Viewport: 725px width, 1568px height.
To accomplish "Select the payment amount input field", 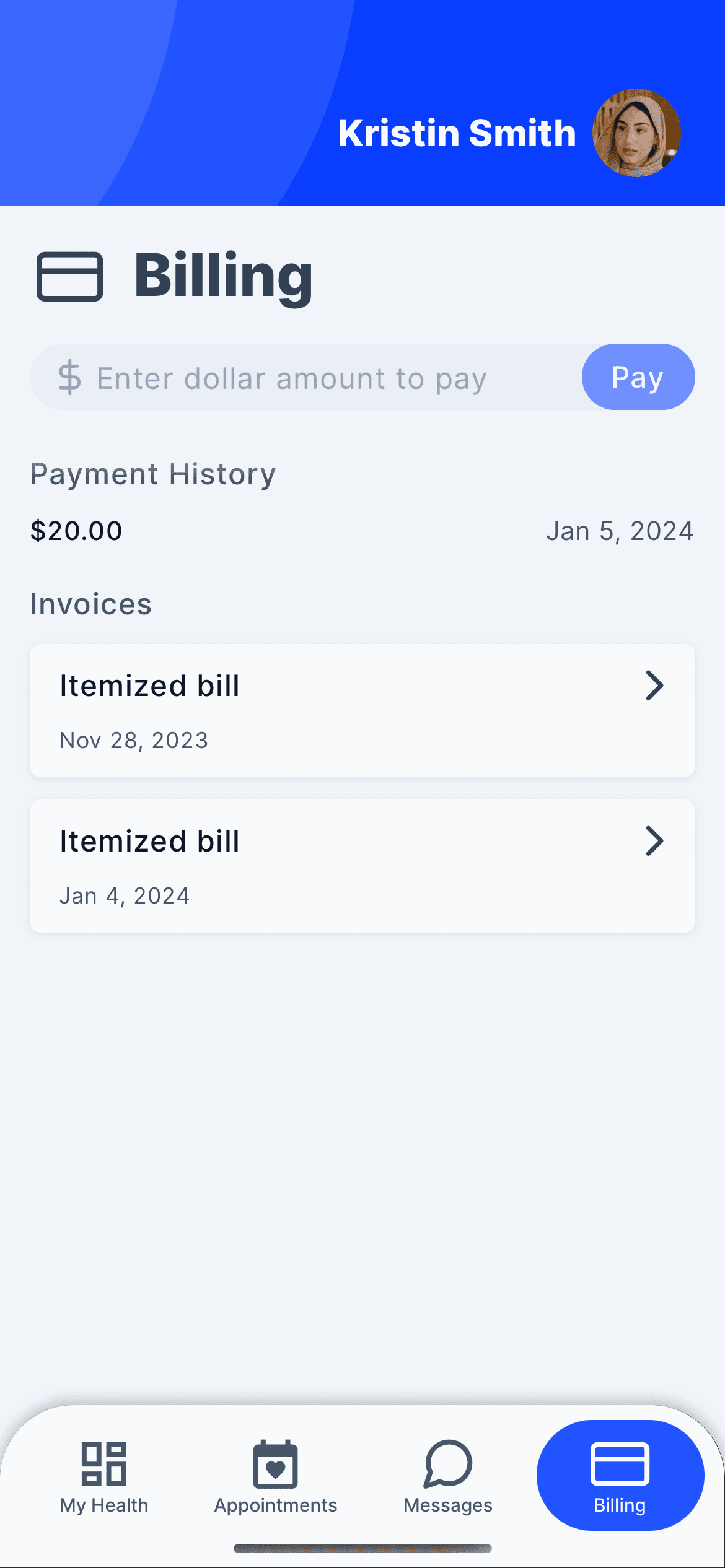I will pos(291,377).
